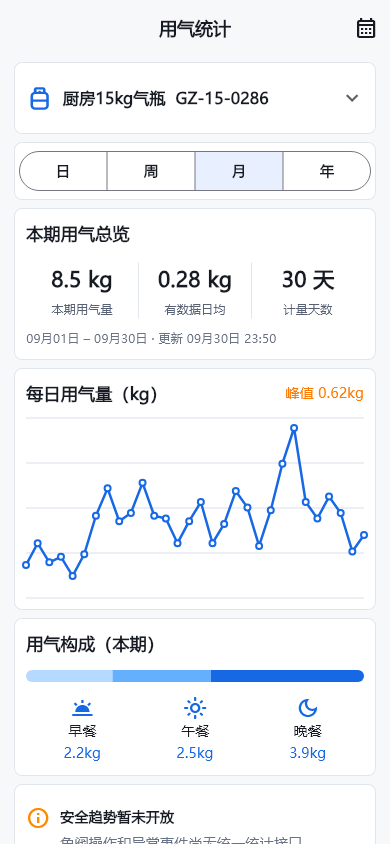Switch to the 日 view
Image resolution: width=390 pixels, height=844 pixels.
63,171
